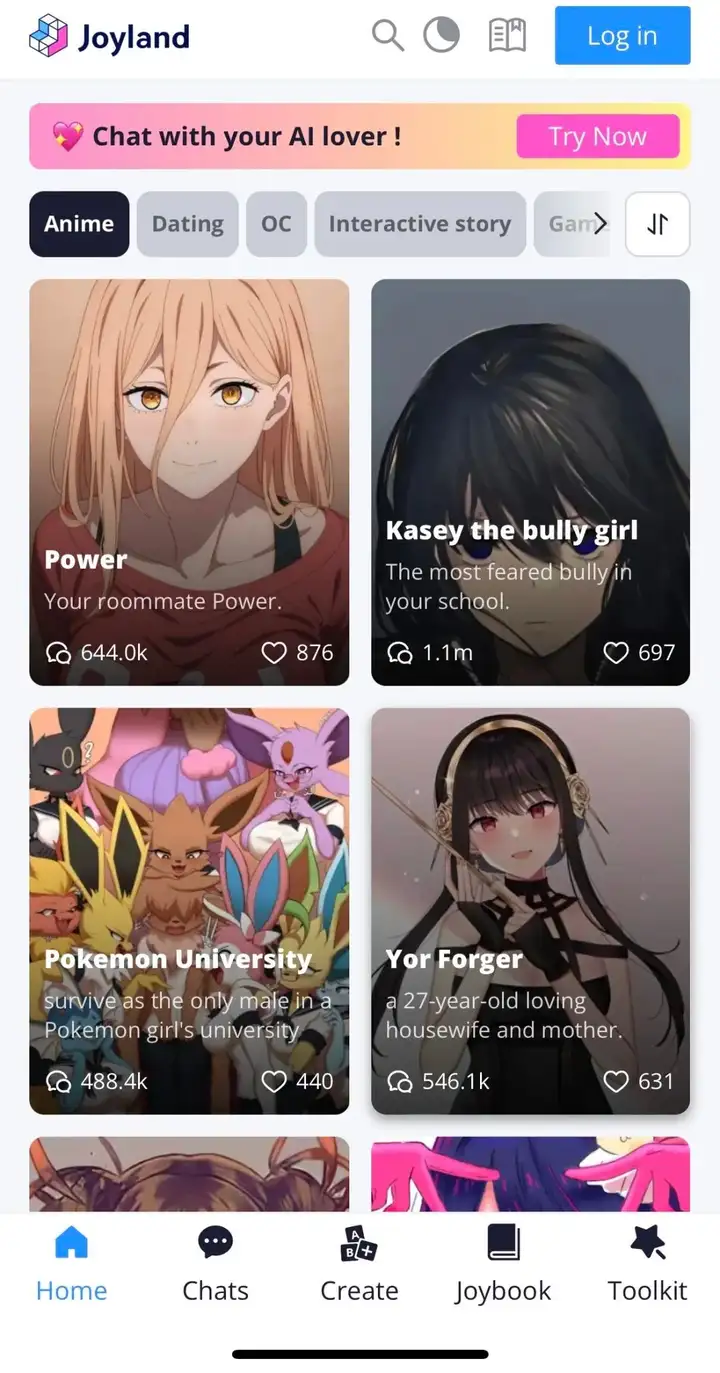Switch to the Interactive story chip
720x1373 pixels.
click(x=419, y=224)
